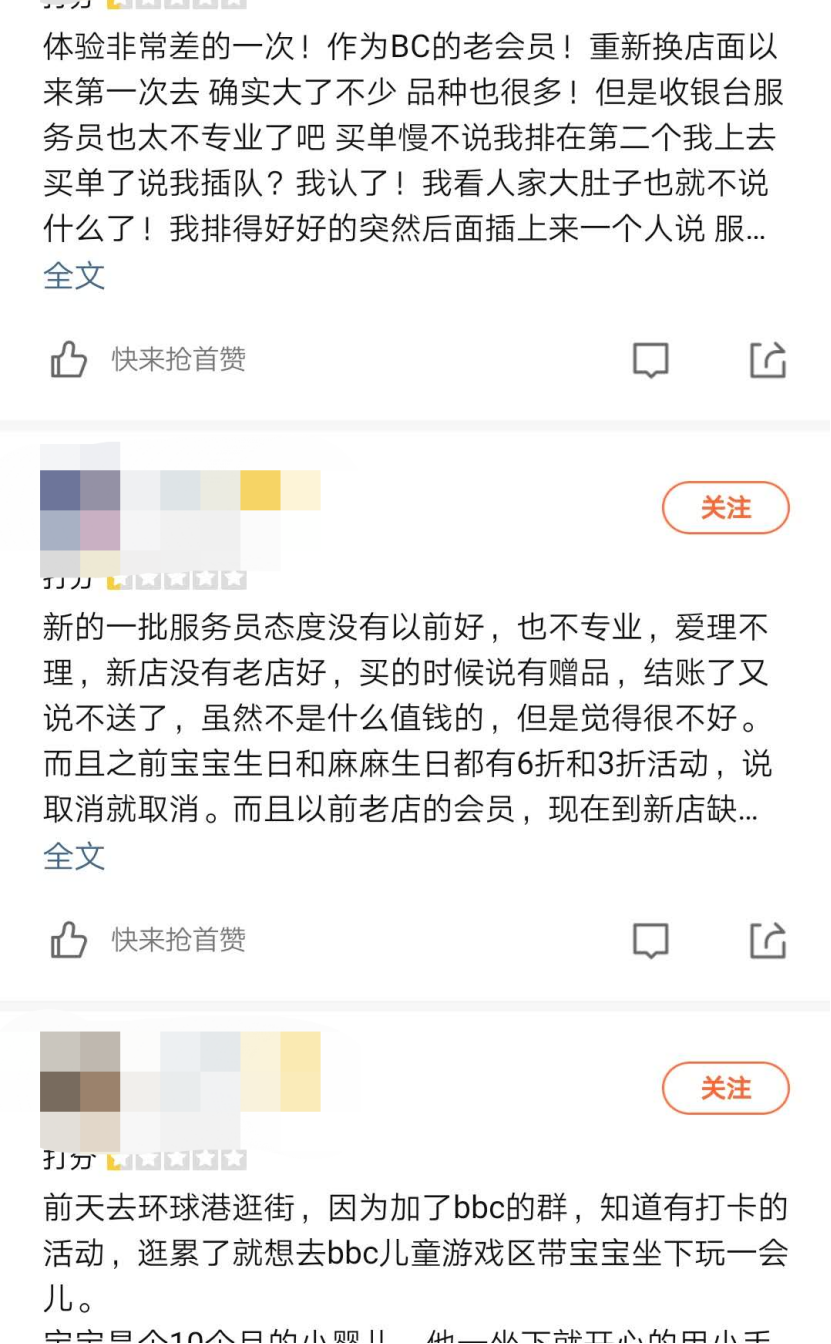Open reviewer avatar on 新的一批服务员 review
The height and width of the screenshot is (1344, 831).
80,510
